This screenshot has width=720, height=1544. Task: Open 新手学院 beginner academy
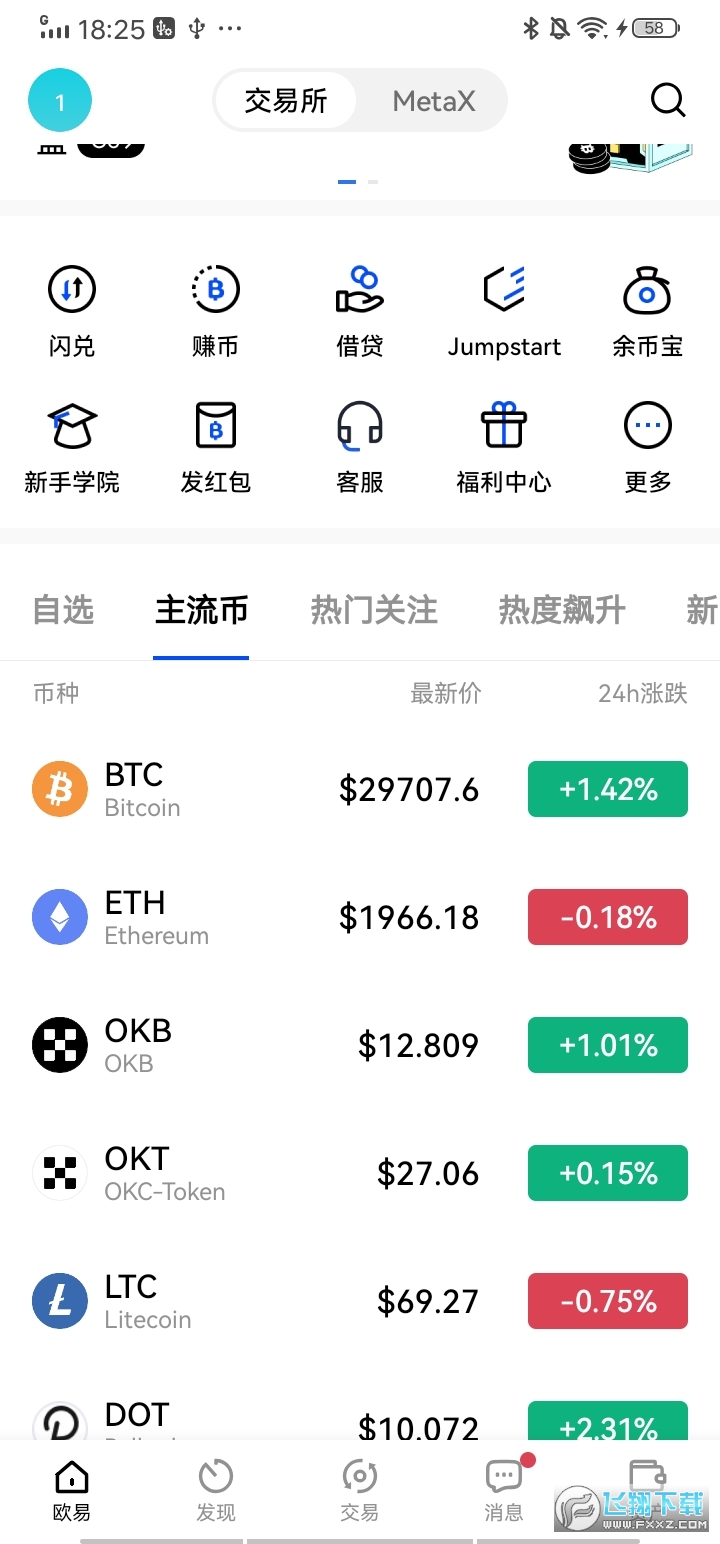(x=72, y=446)
